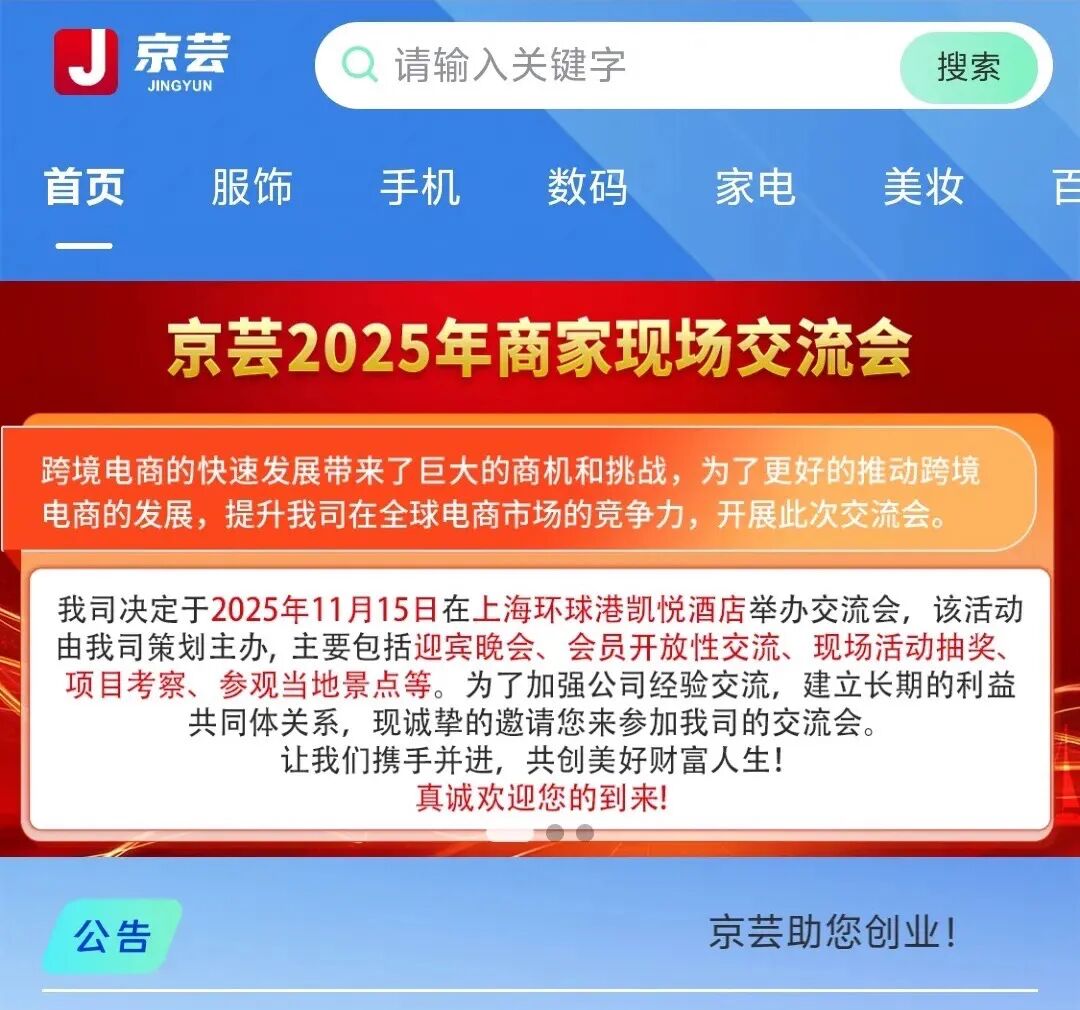The height and width of the screenshot is (1010, 1080).
Task: Tap the 请输入关键字 search field
Action: click(600, 66)
